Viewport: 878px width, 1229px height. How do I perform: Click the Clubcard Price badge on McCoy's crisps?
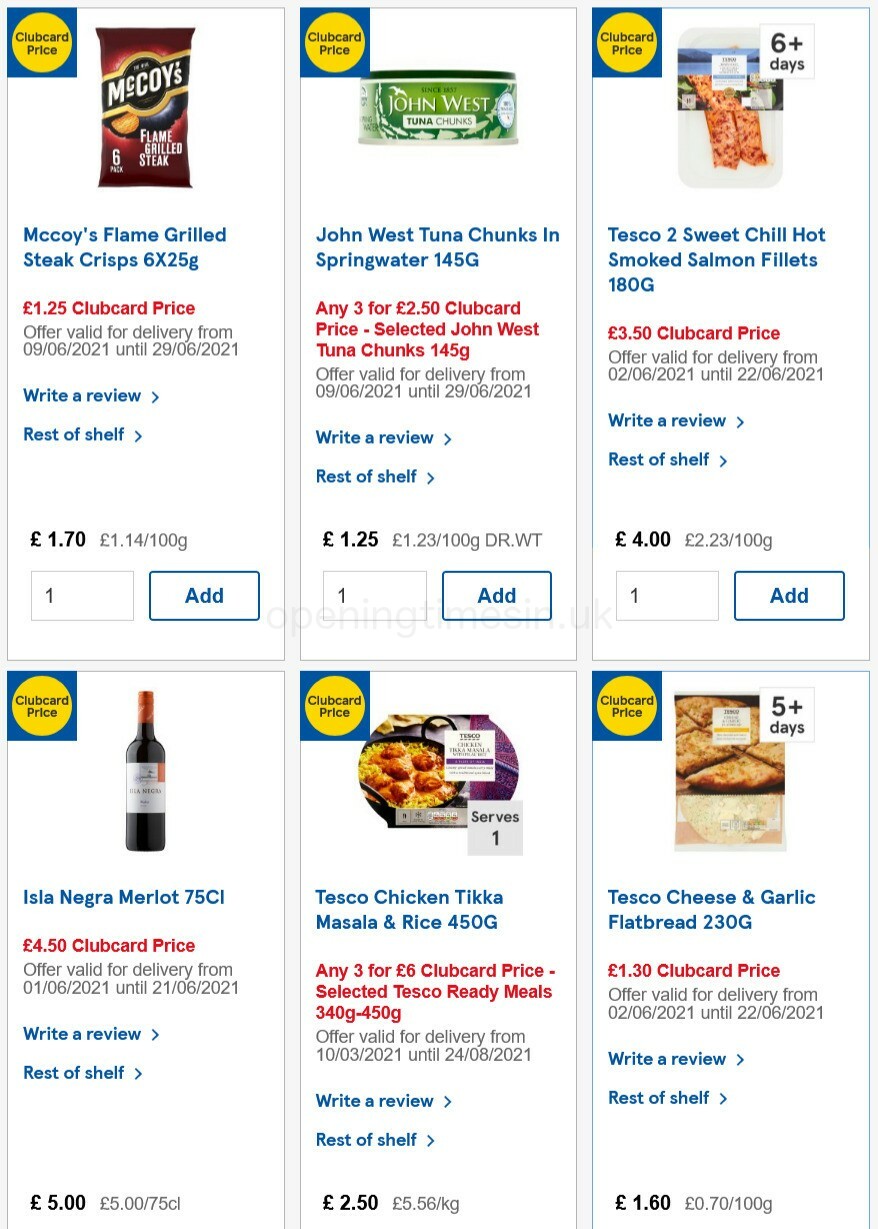click(x=41, y=43)
